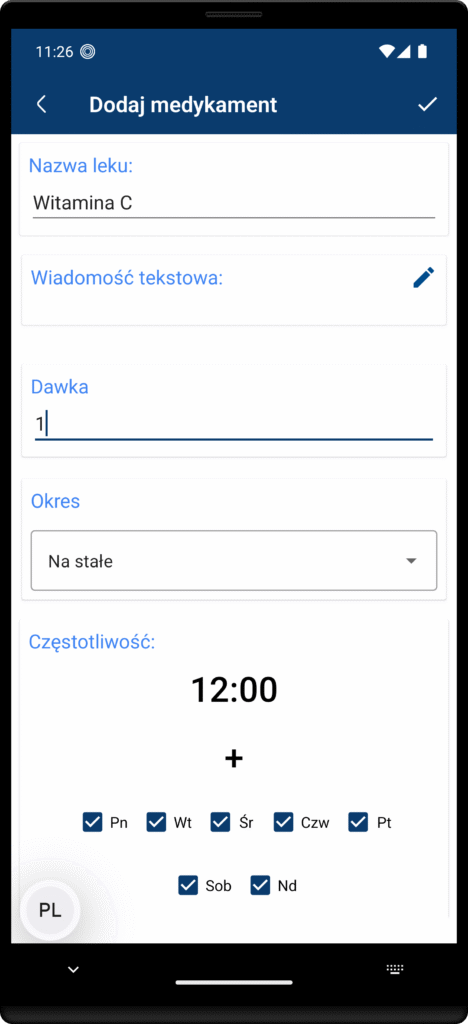Tap the PL language button
Image resolution: width=468 pixels, height=1024 pixels.
pyautogui.click(x=50, y=911)
